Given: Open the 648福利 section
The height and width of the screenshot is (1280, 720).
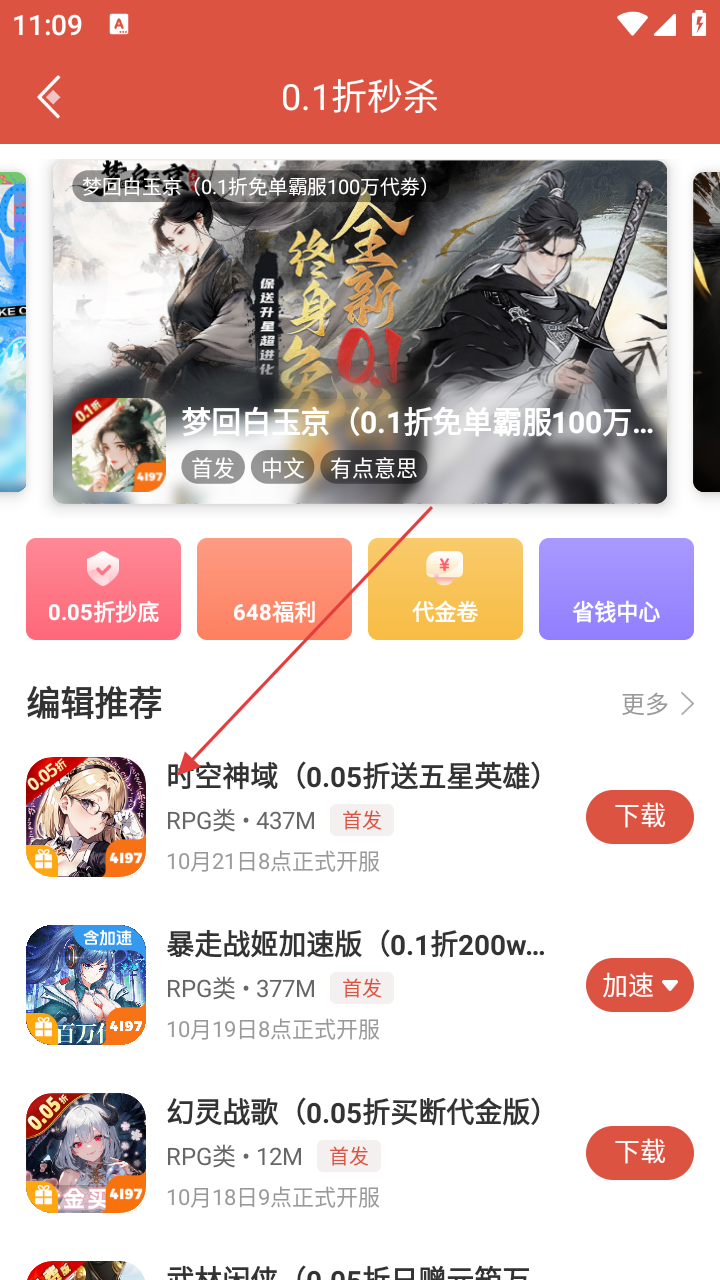Looking at the screenshot, I should click(274, 589).
